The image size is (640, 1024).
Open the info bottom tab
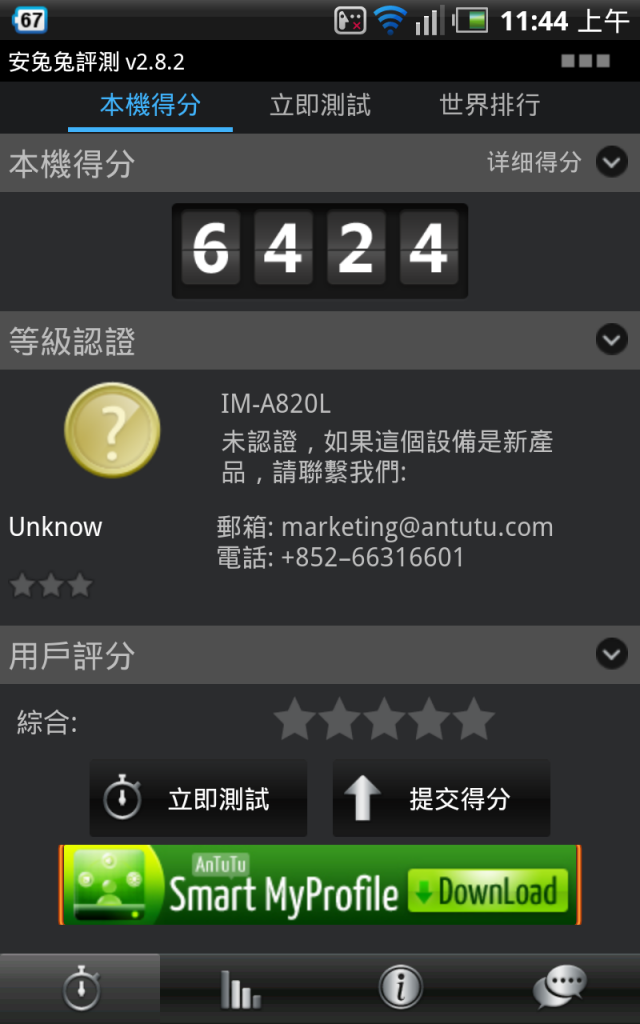(400, 988)
